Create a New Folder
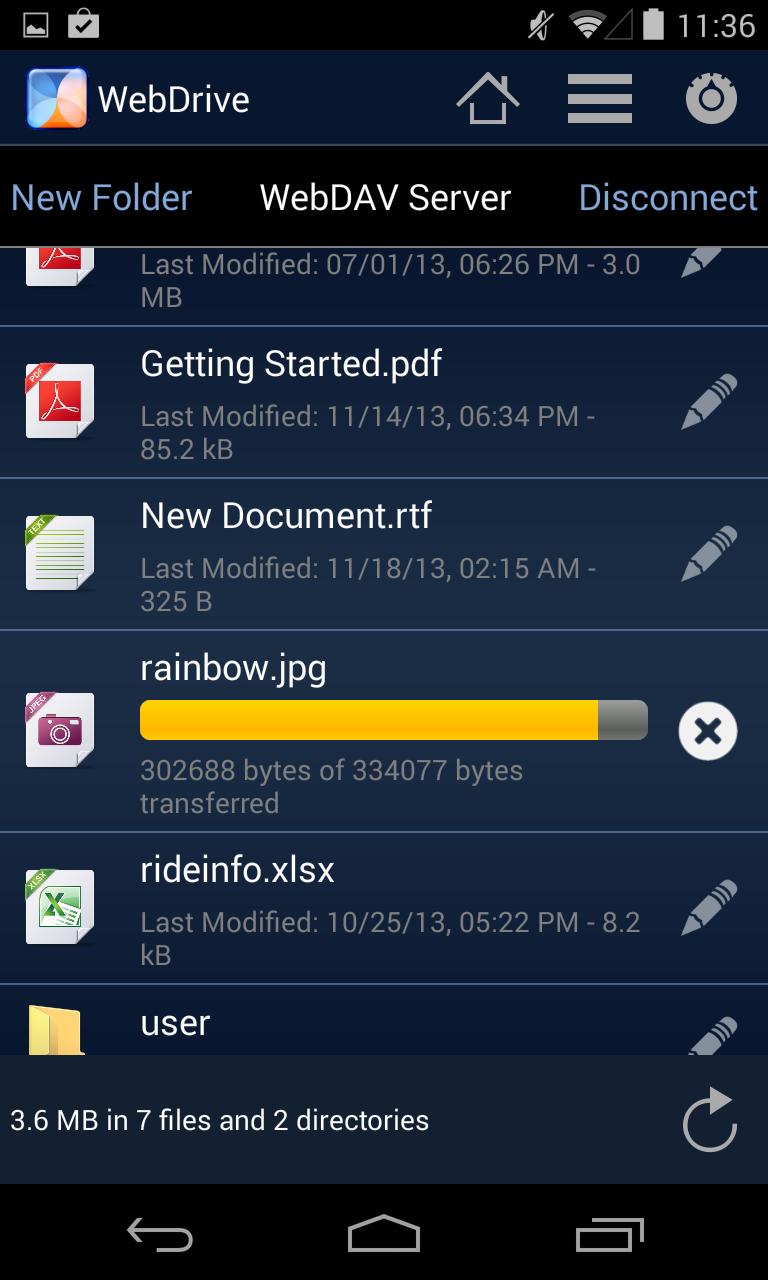This screenshot has width=768, height=1280. tap(101, 198)
